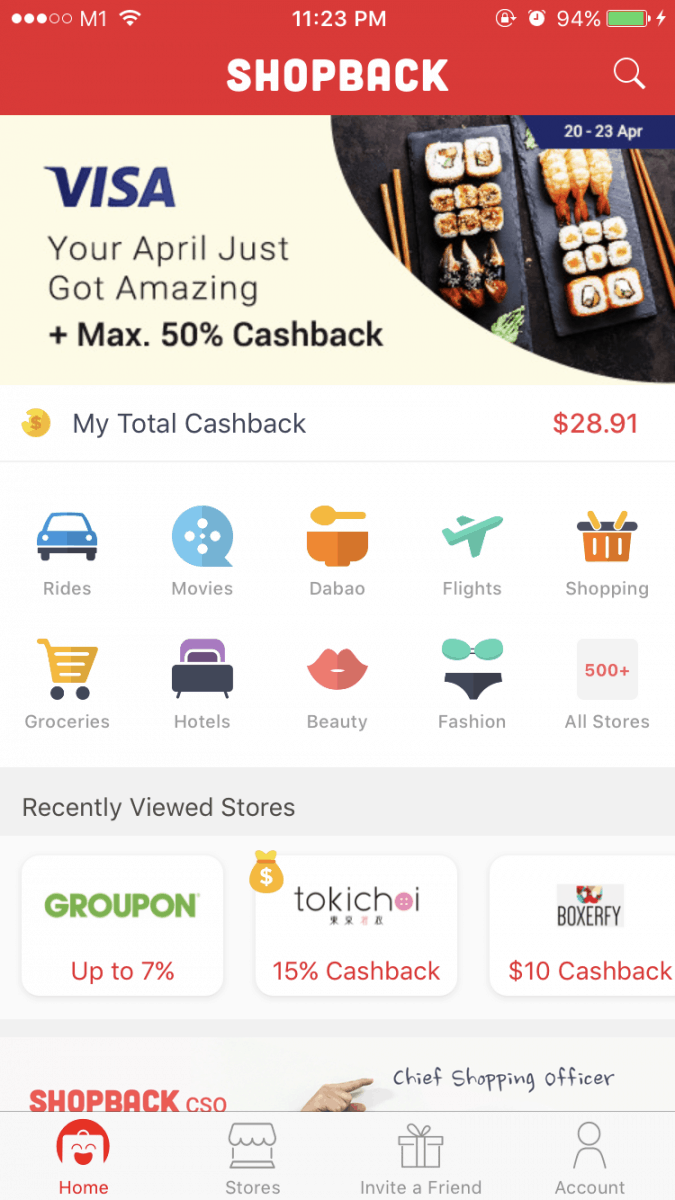Select the Movies category

202,551
